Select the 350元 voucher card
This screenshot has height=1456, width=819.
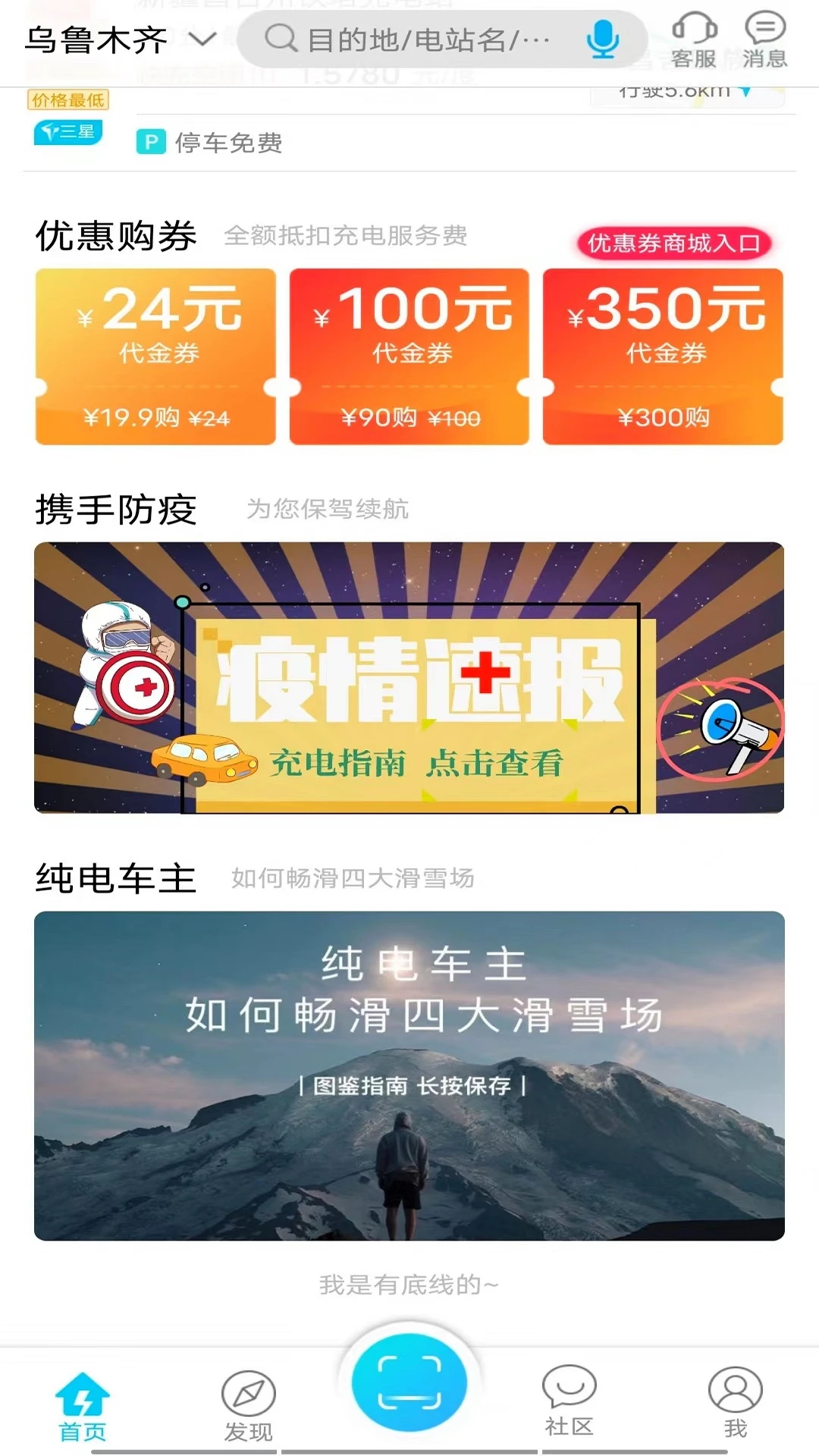663,356
